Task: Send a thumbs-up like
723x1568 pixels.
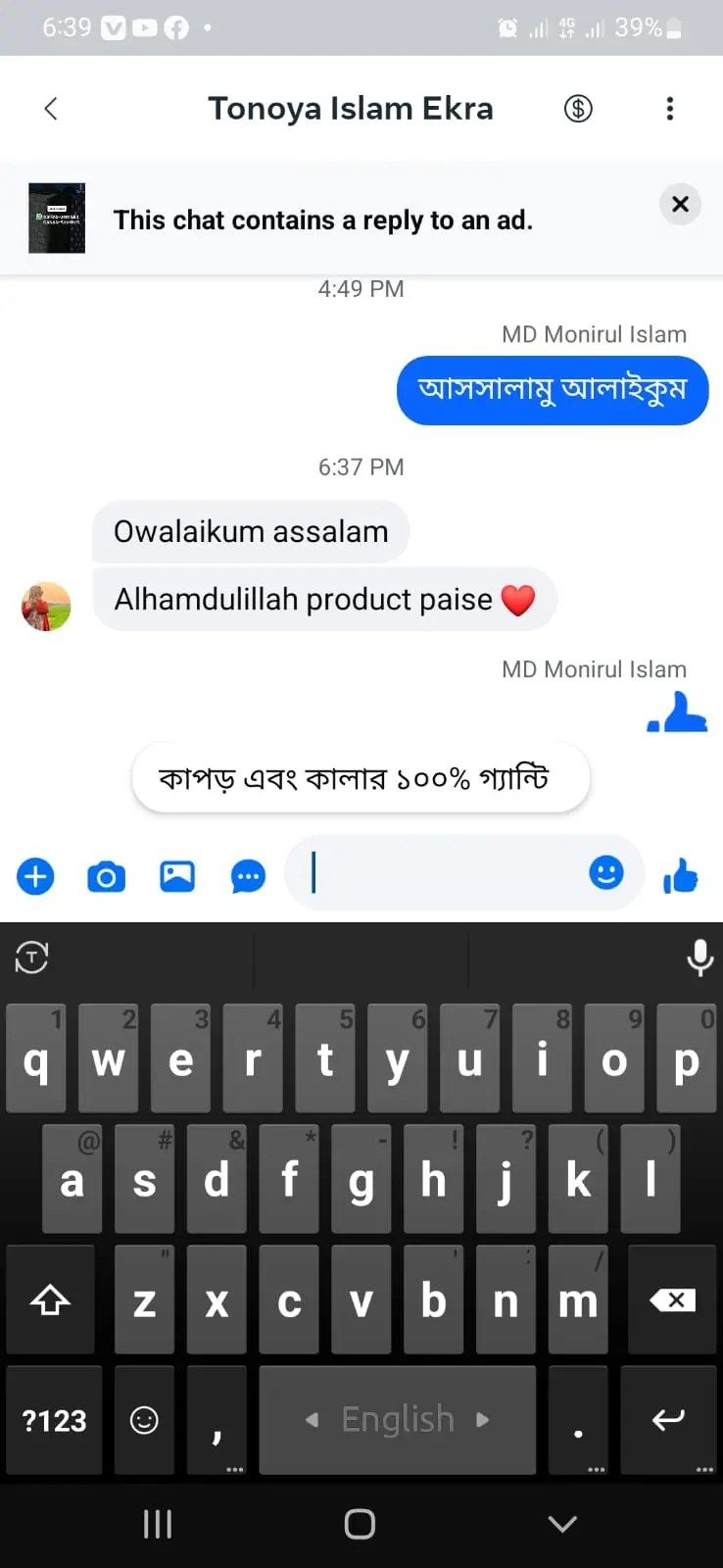Action: tap(681, 875)
